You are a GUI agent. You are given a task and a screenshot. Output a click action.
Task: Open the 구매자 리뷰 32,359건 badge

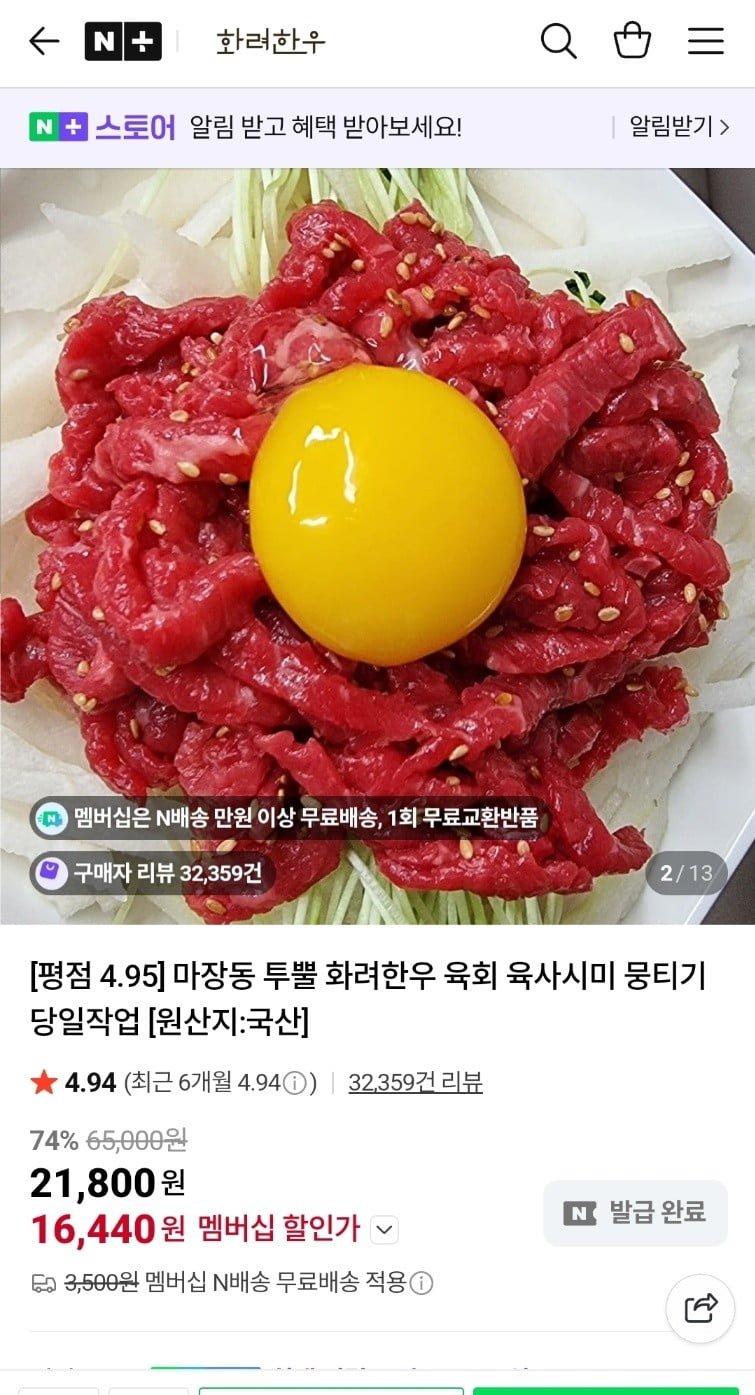150,873
